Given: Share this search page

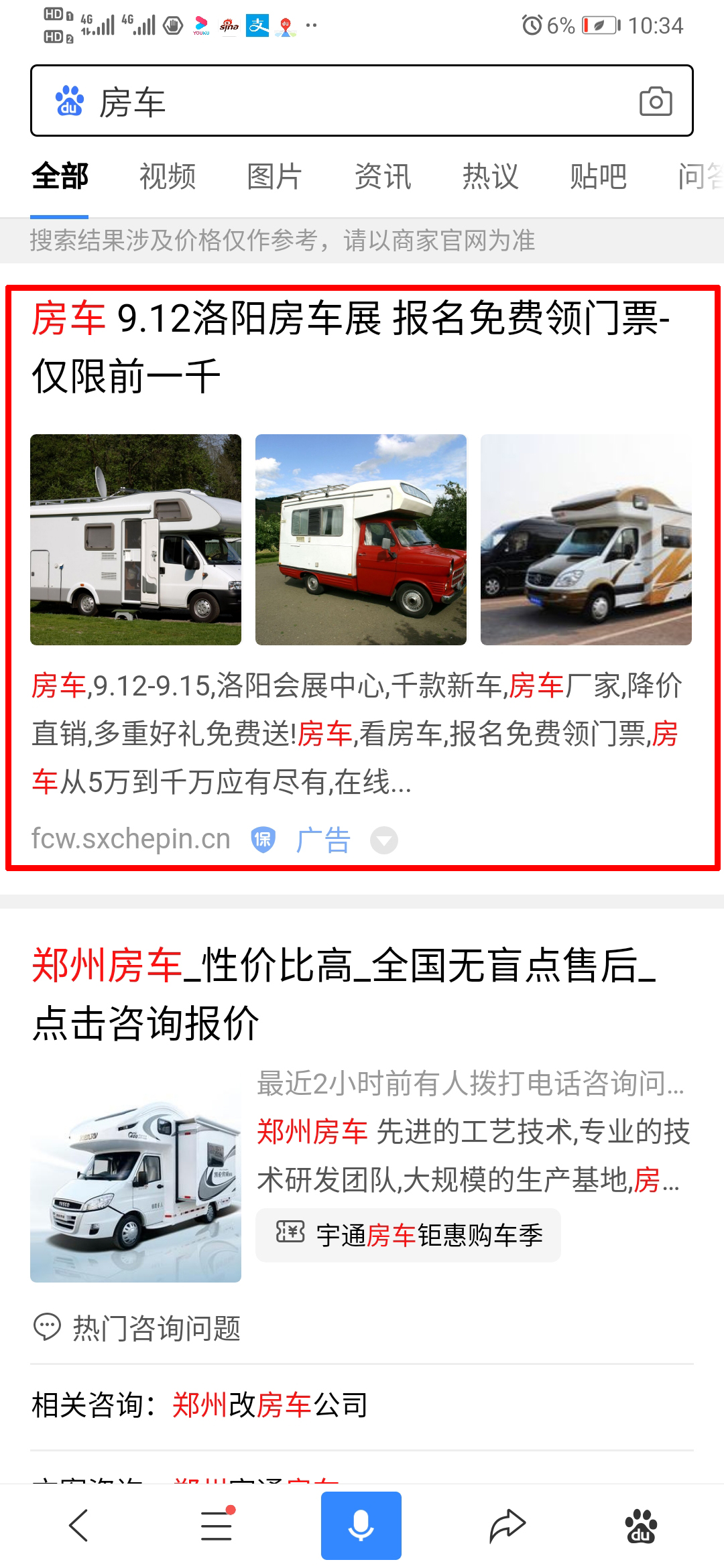Looking at the screenshot, I should click(507, 1526).
